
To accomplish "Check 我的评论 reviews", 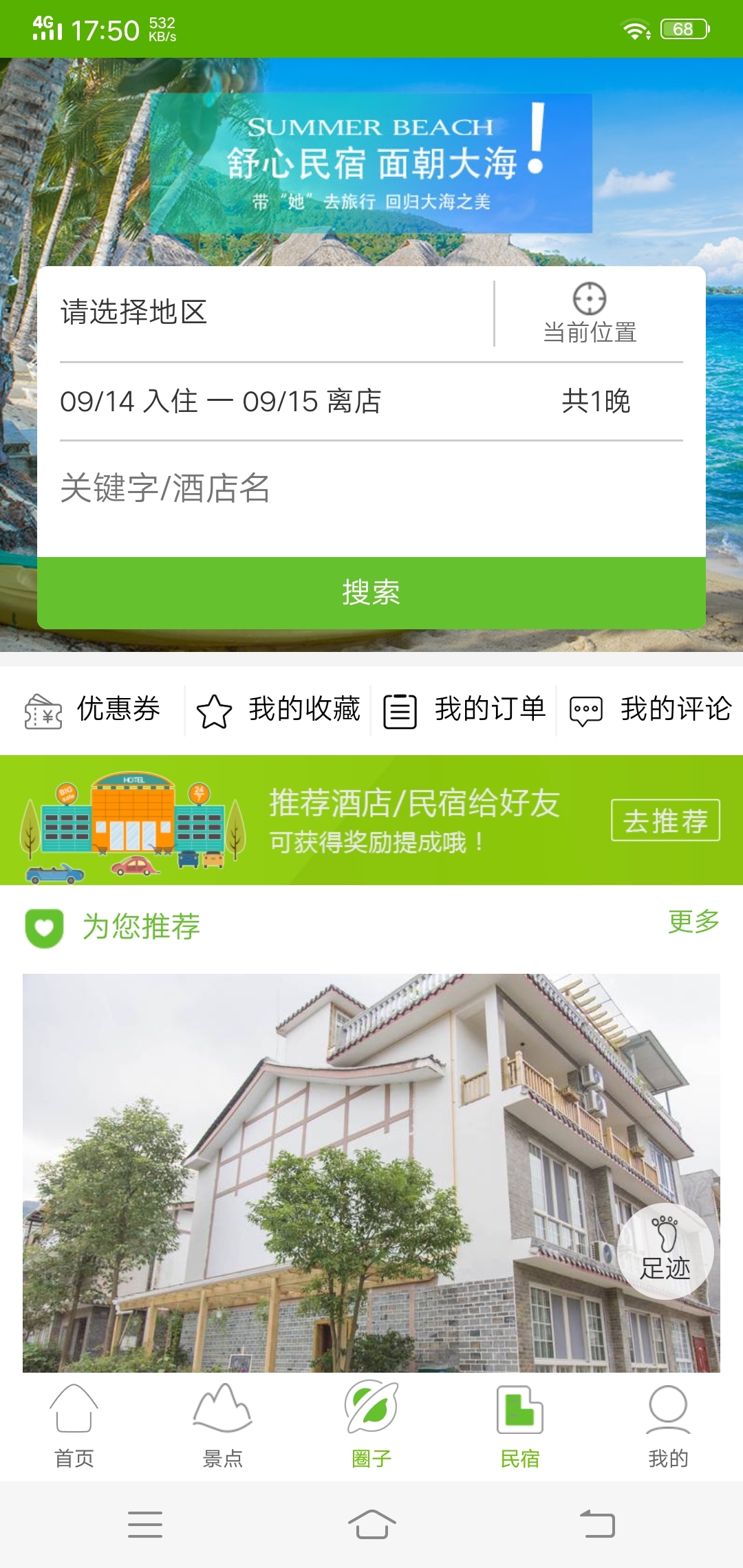I will (650, 710).
